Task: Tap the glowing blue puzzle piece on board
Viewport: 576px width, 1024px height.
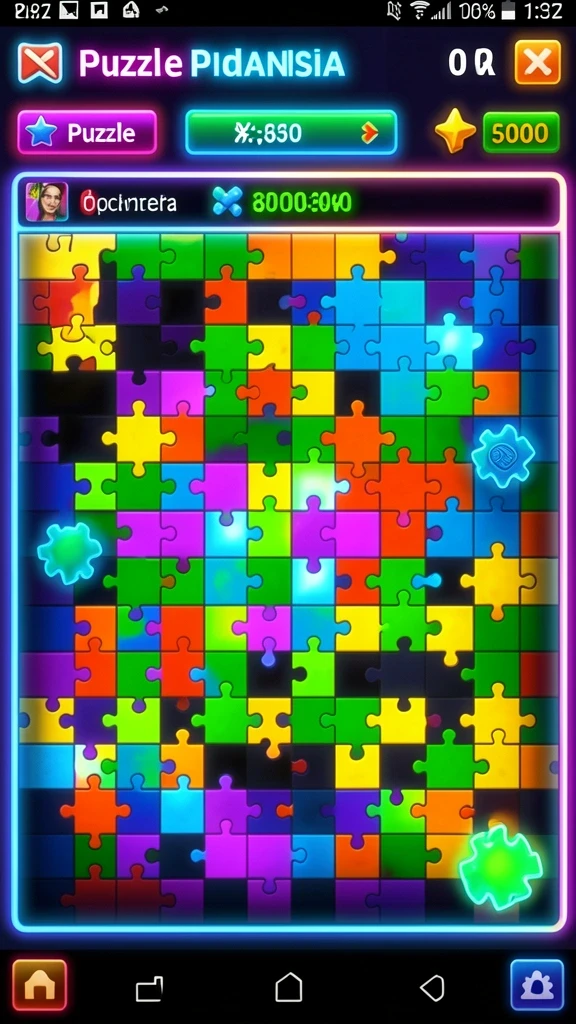Action: (x=503, y=455)
